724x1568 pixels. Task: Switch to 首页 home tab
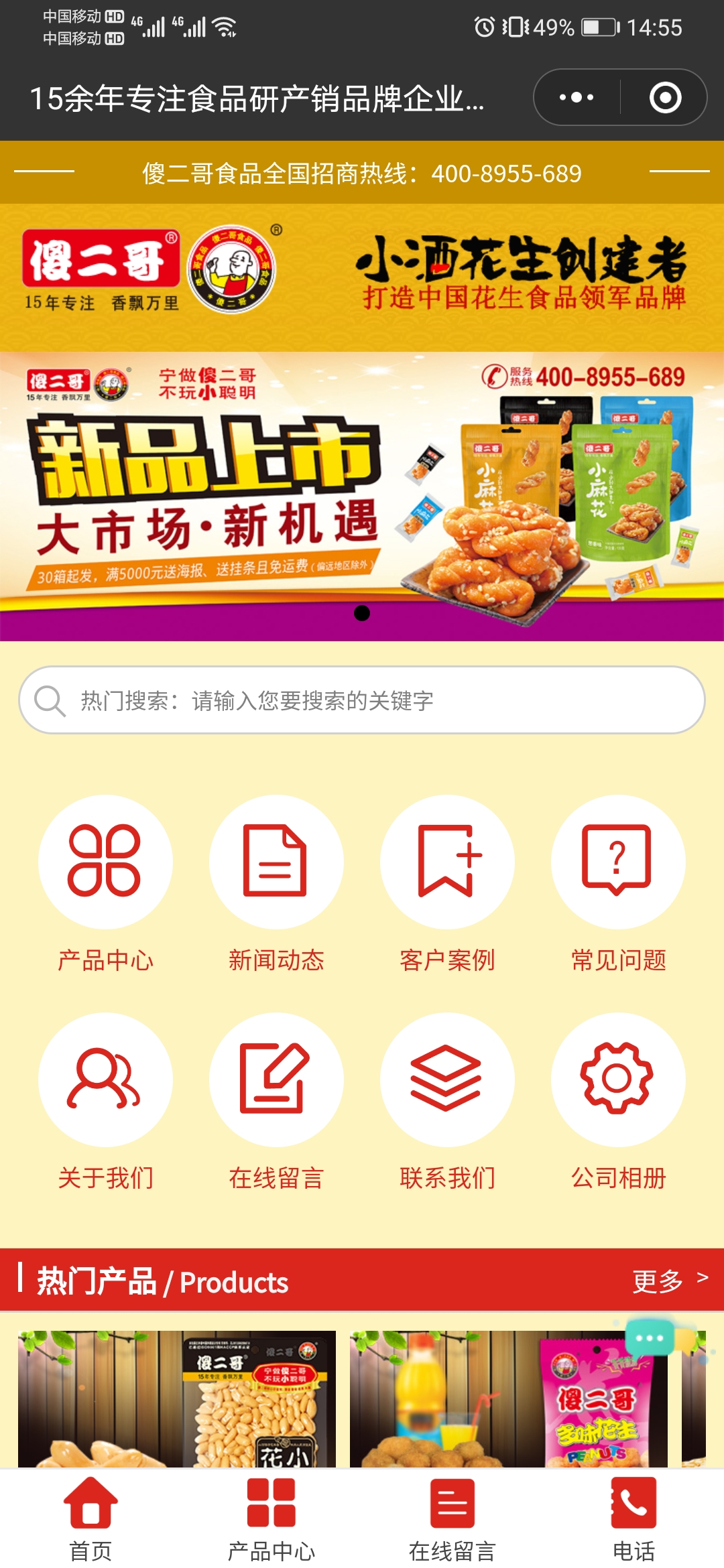(90, 1518)
